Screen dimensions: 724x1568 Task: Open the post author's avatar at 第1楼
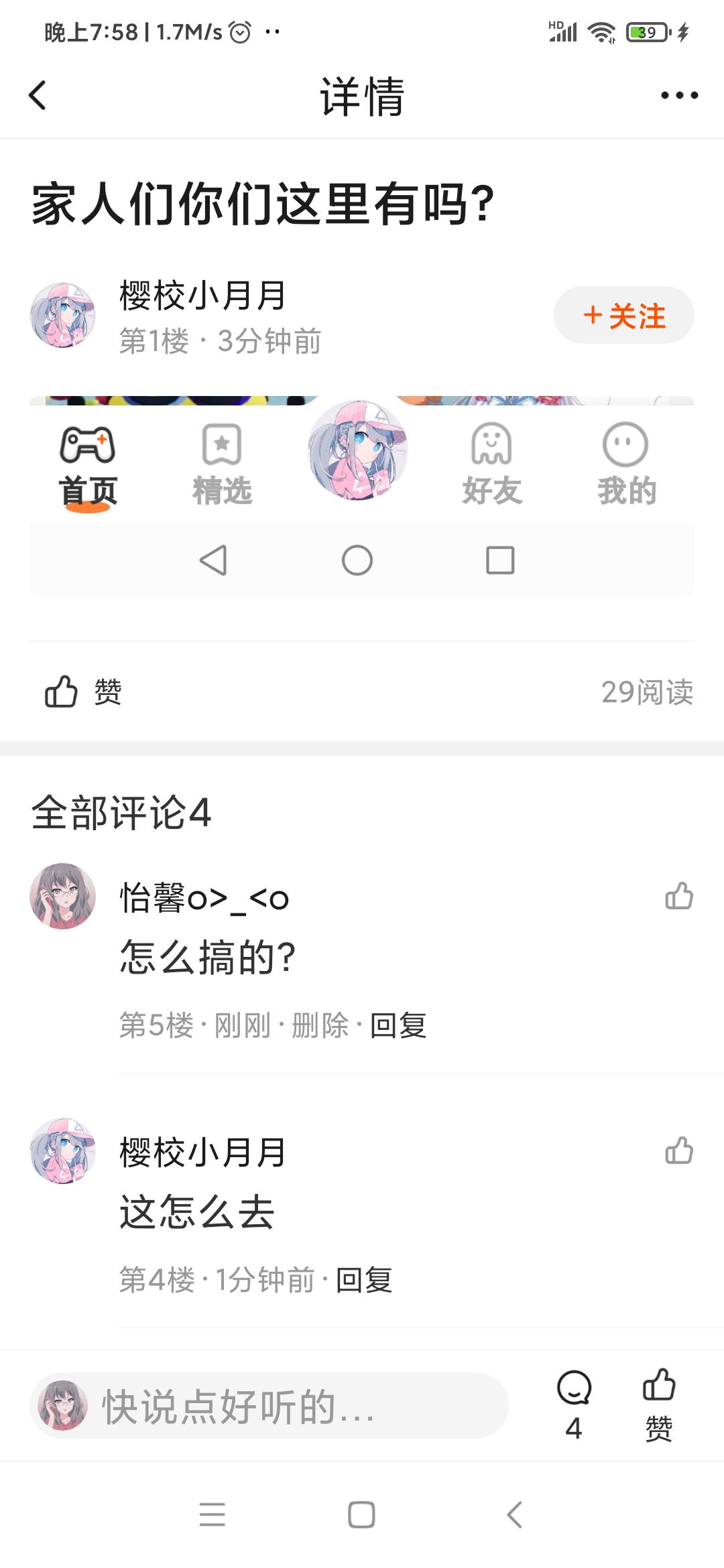pos(63,315)
